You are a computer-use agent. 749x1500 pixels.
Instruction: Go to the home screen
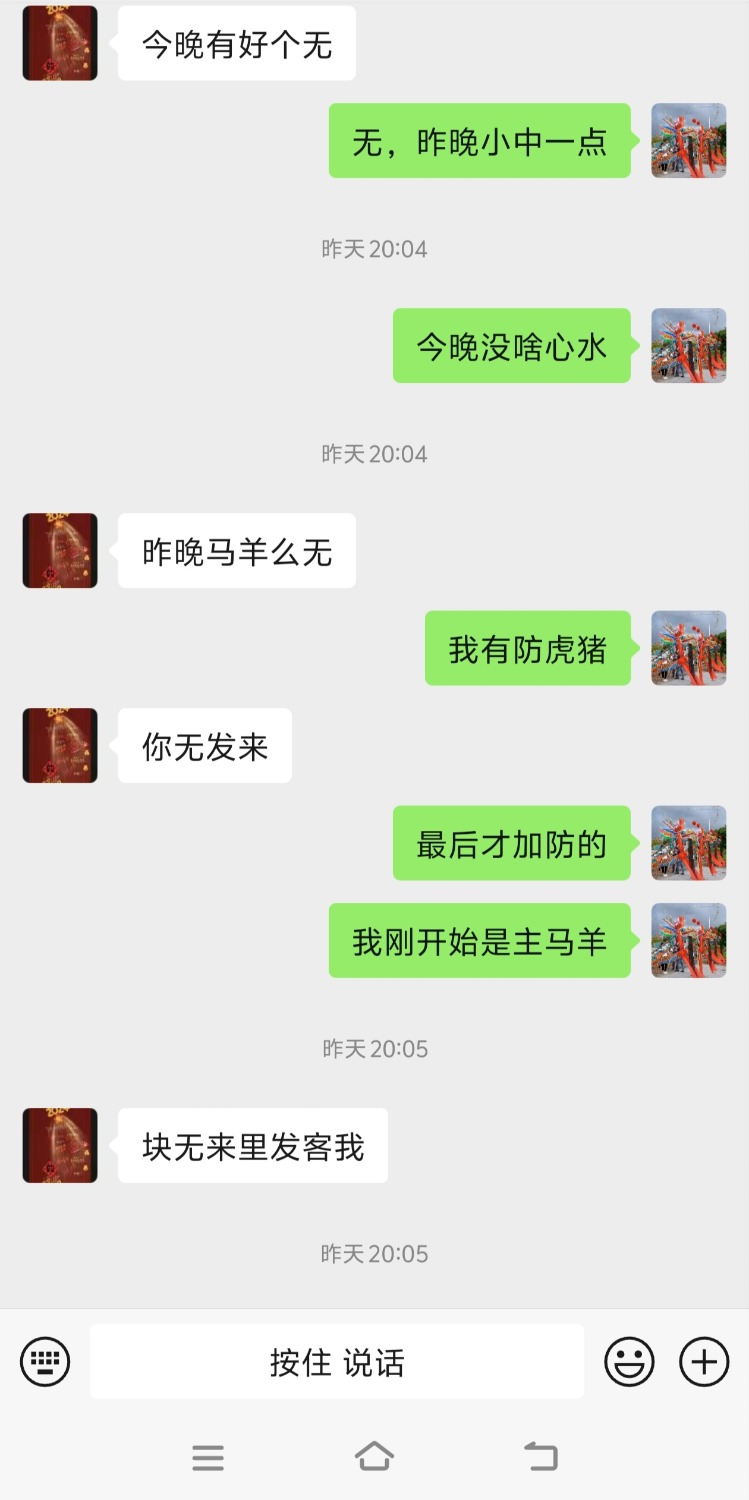374,1456
